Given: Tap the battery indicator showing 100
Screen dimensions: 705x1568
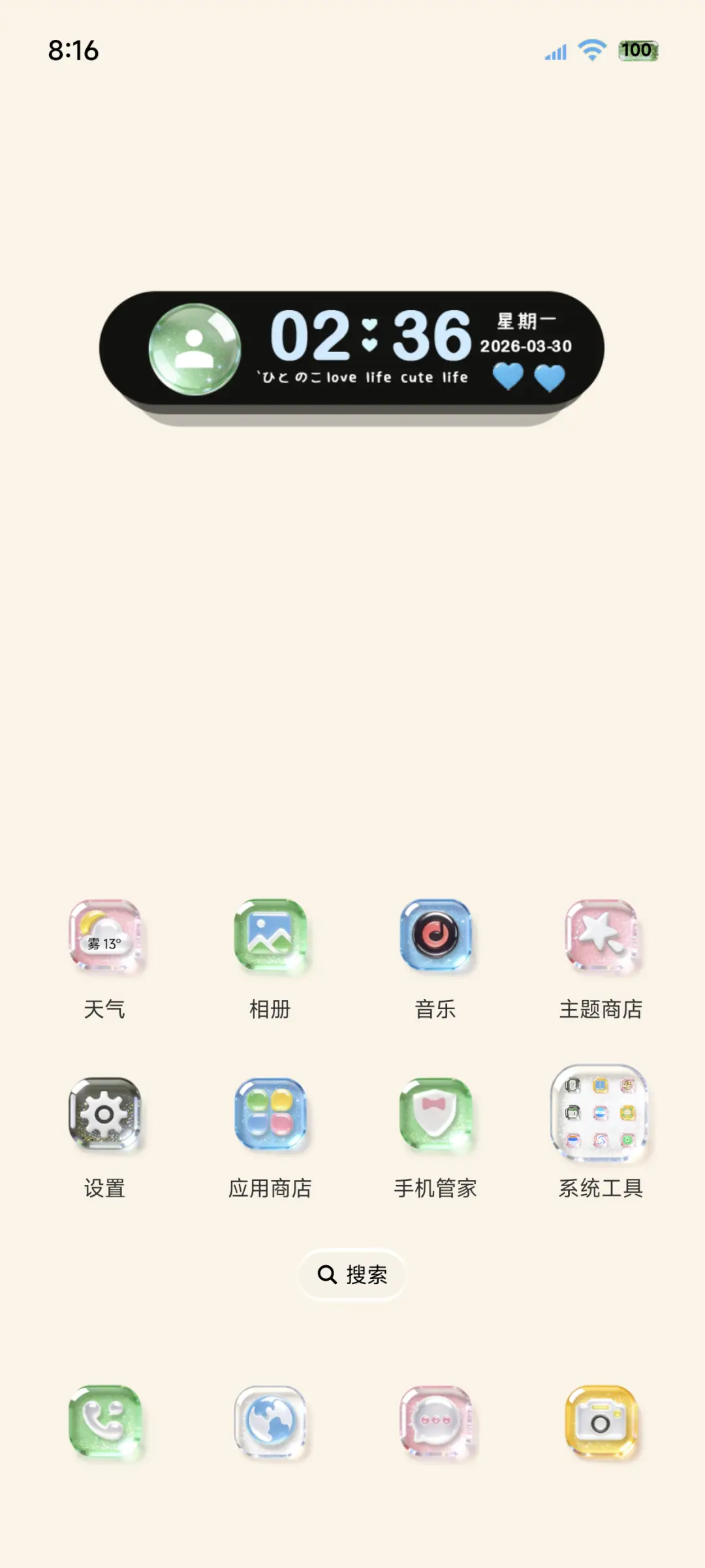Looking at the screenshot, I should coord(638,50).
